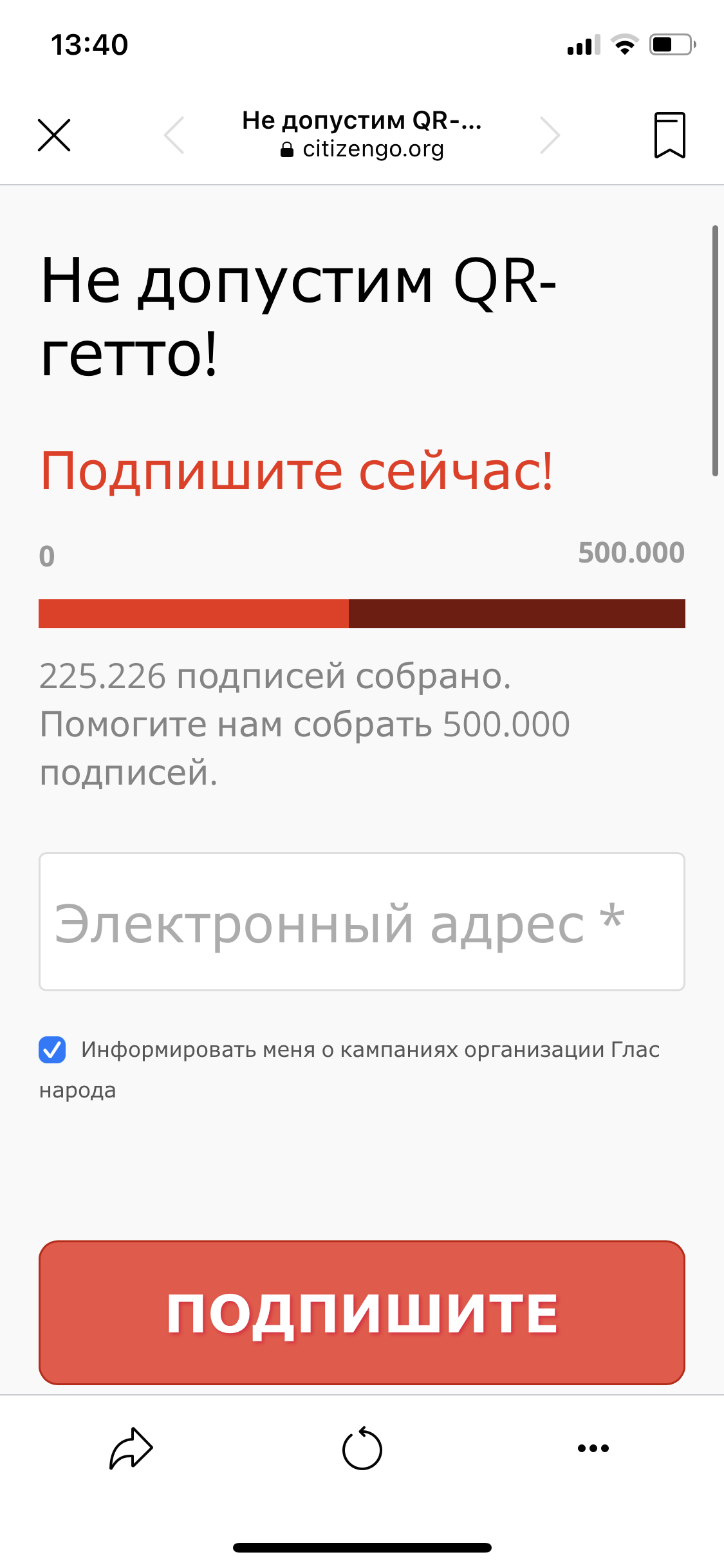Open the more options menu

pos(593,1448)
